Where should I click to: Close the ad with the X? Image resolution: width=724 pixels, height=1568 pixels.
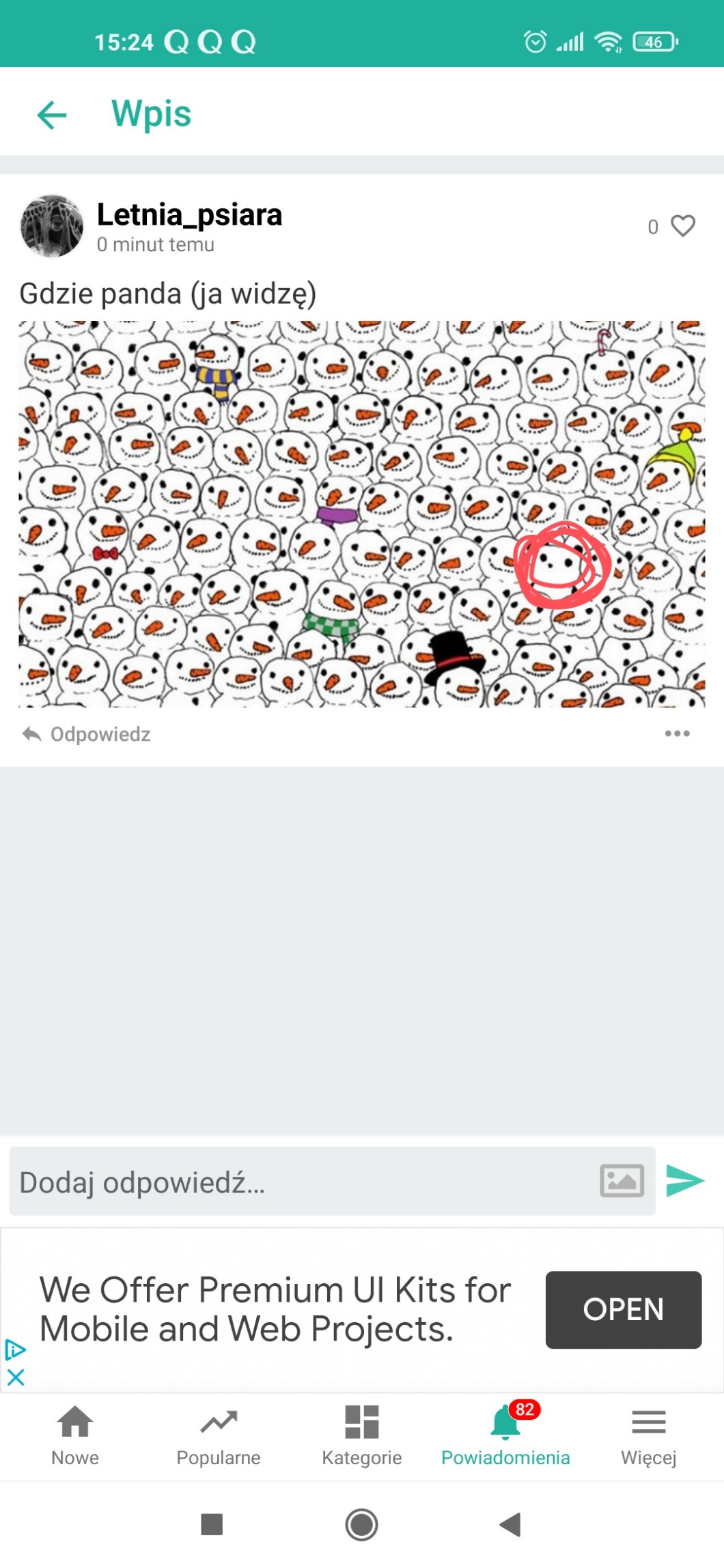pyautogui.click(x=16, y=1377)
